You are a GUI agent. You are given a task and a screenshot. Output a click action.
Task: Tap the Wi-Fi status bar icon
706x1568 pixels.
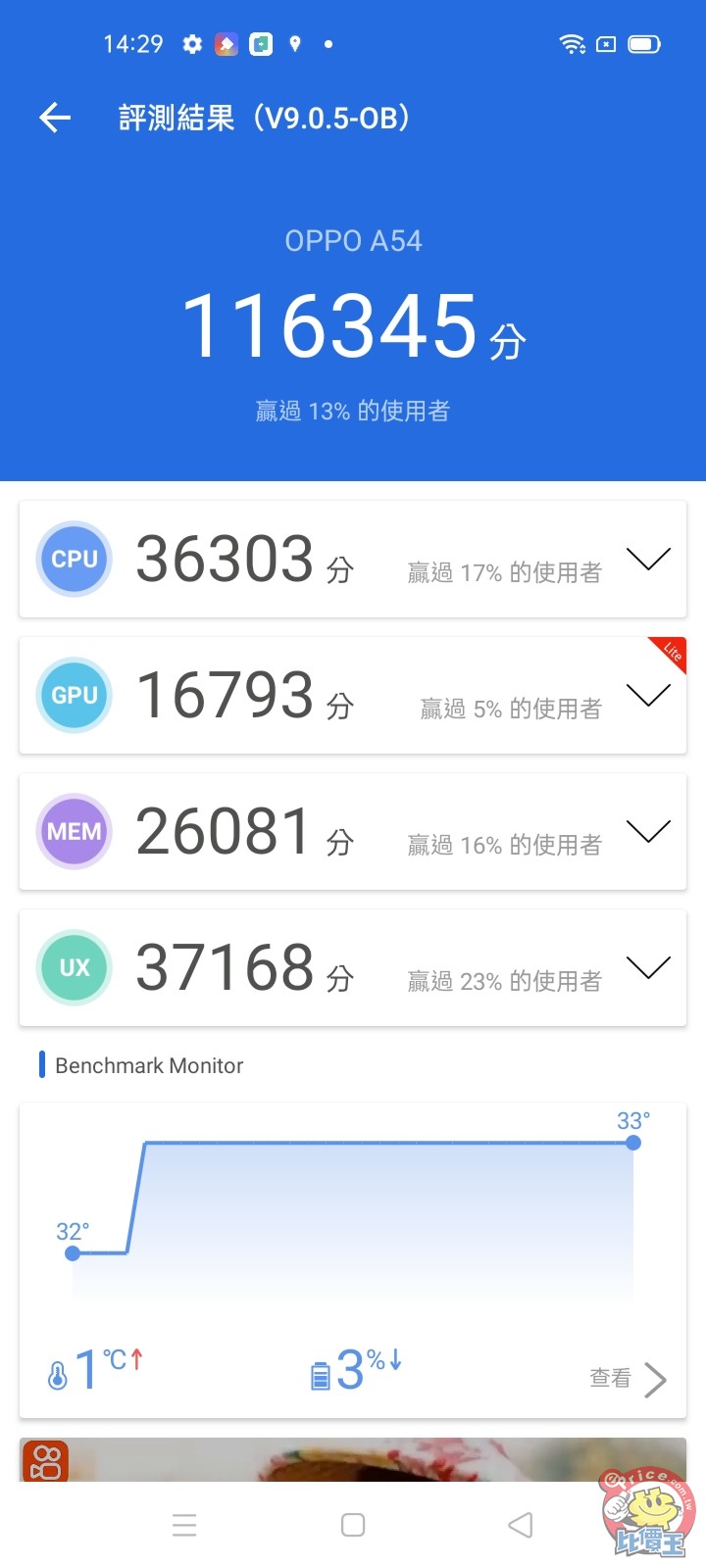(x=574, y=43)
